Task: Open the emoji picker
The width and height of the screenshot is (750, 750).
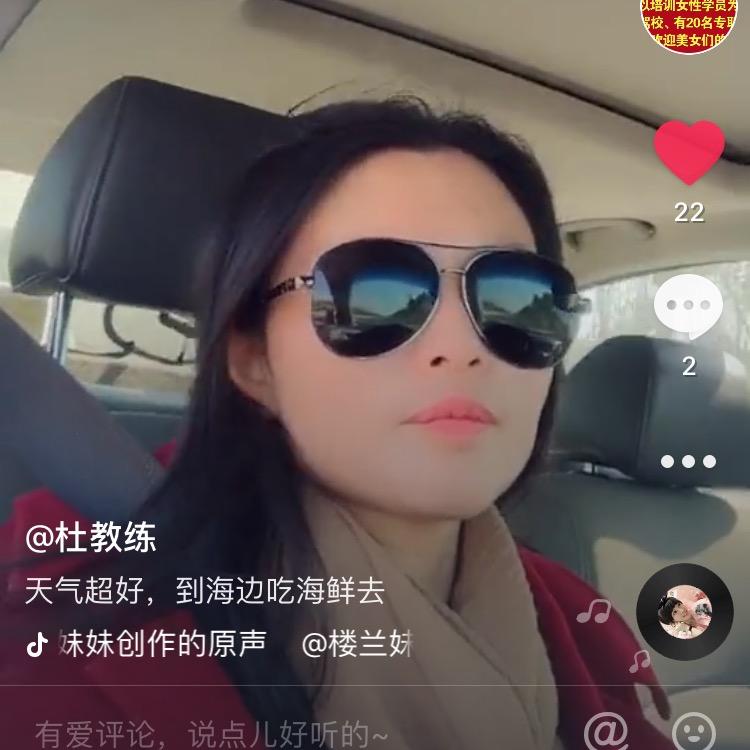Action: 693,731
